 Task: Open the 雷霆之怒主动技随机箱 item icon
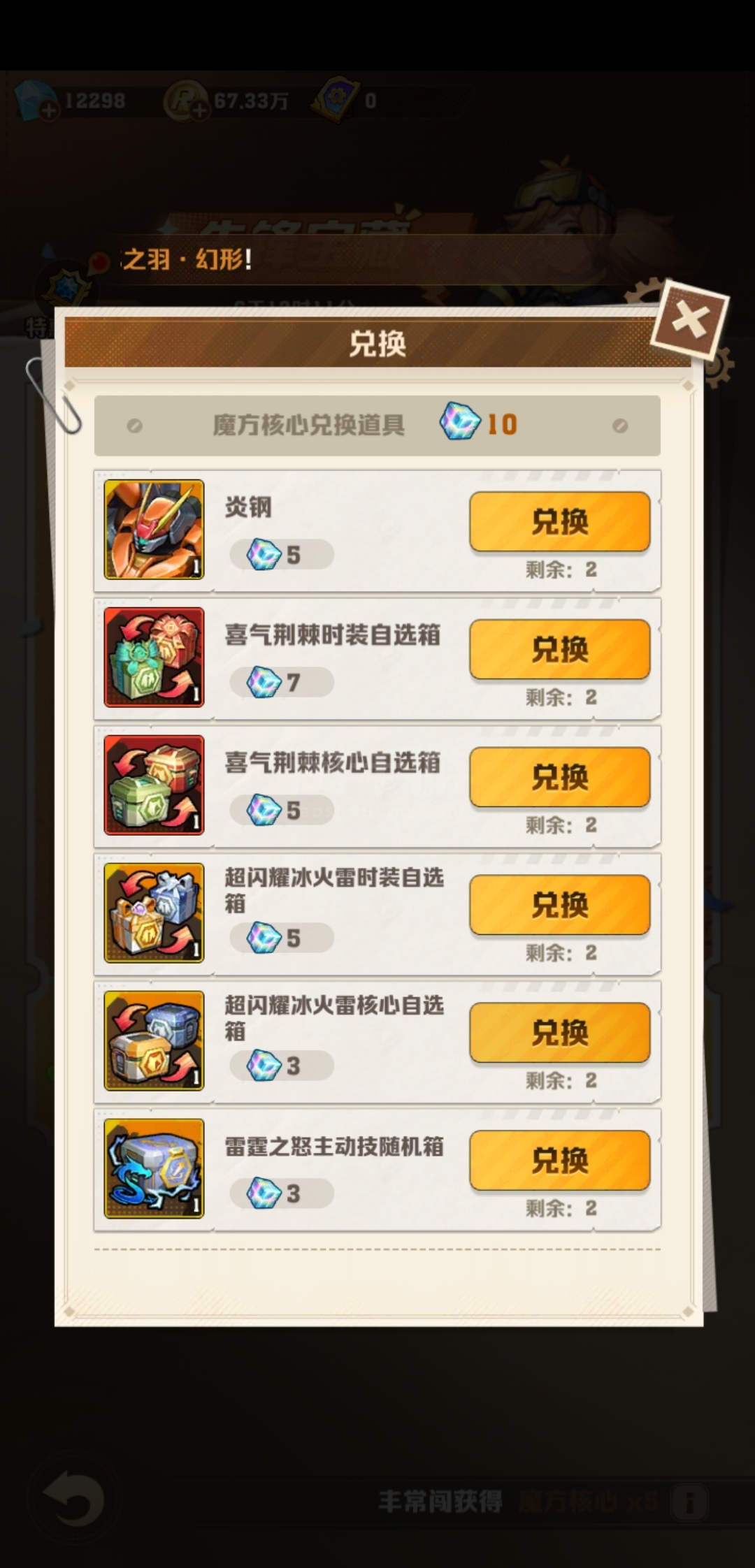(x=154, y=1168)
